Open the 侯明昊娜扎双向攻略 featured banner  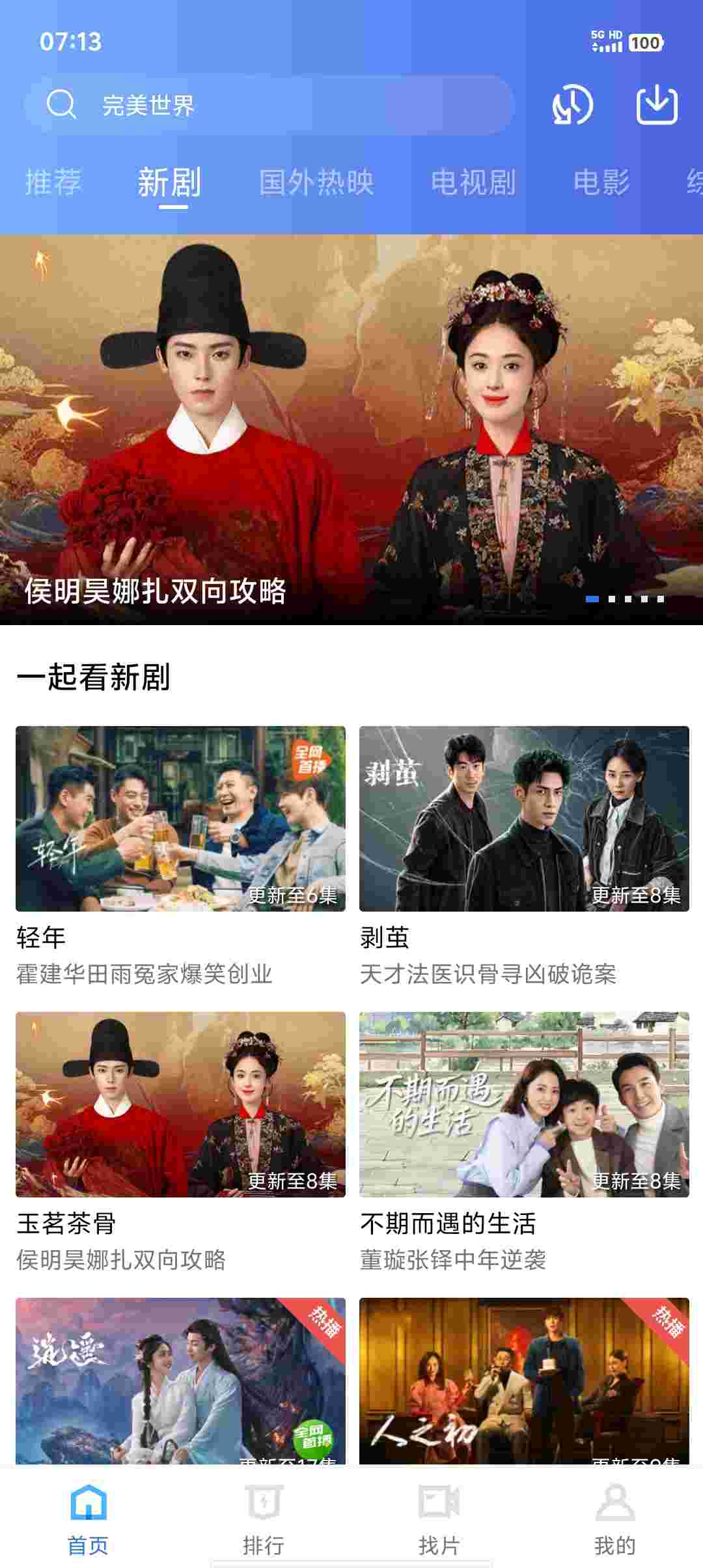[351, 430]
